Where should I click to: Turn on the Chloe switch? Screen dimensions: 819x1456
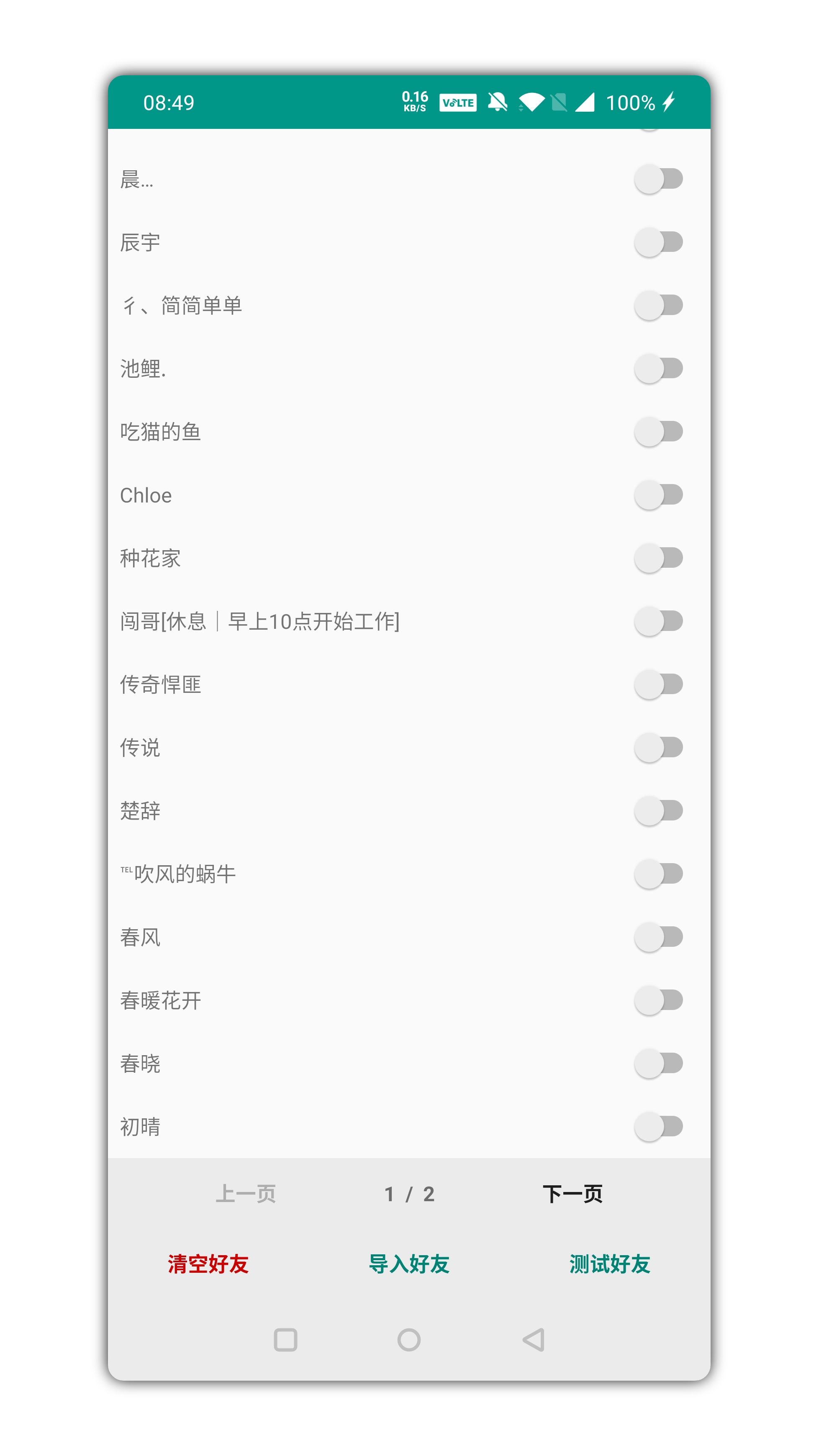coord(658,495)
